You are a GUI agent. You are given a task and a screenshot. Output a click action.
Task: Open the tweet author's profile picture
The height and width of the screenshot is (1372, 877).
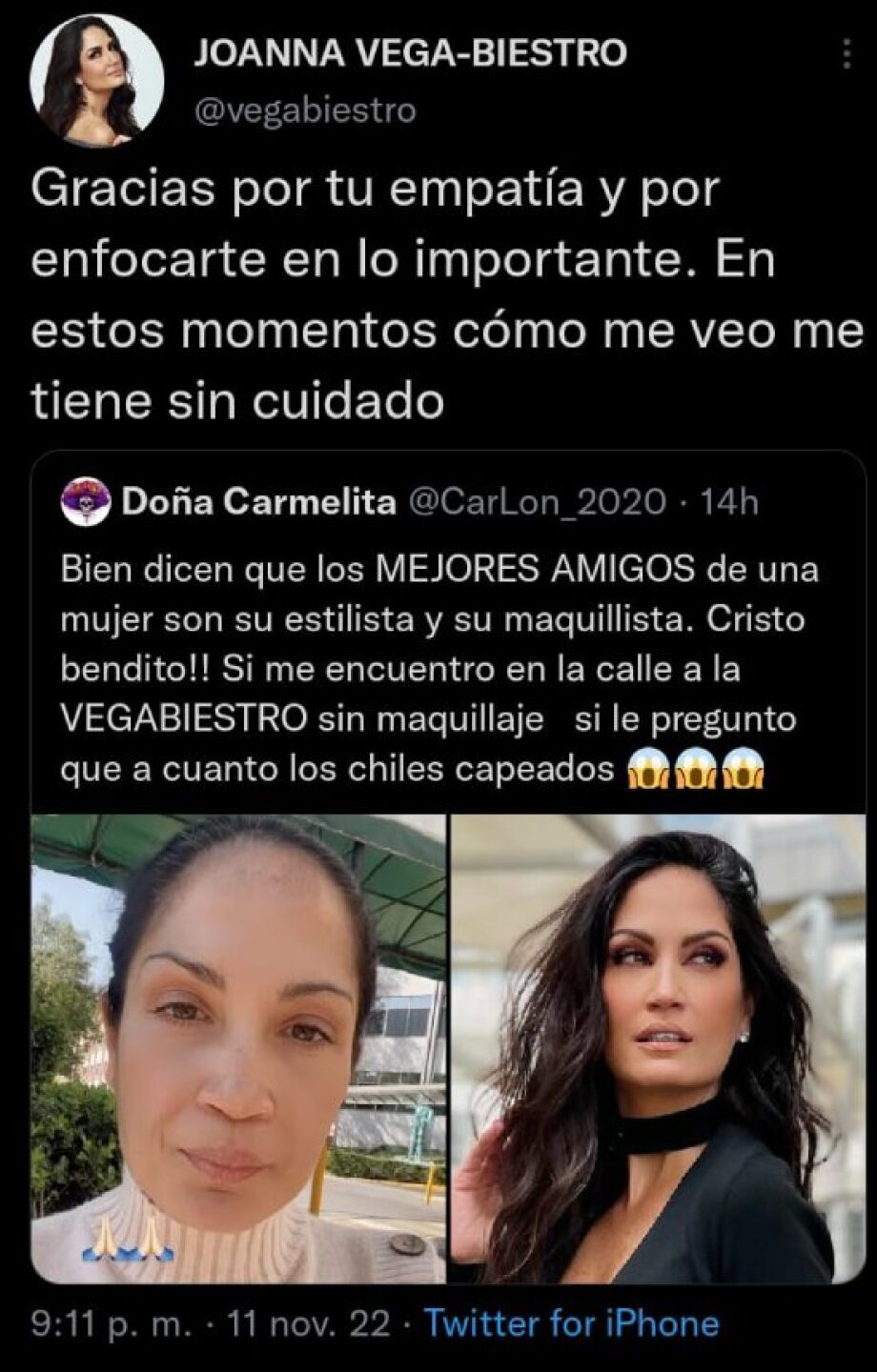97,81
